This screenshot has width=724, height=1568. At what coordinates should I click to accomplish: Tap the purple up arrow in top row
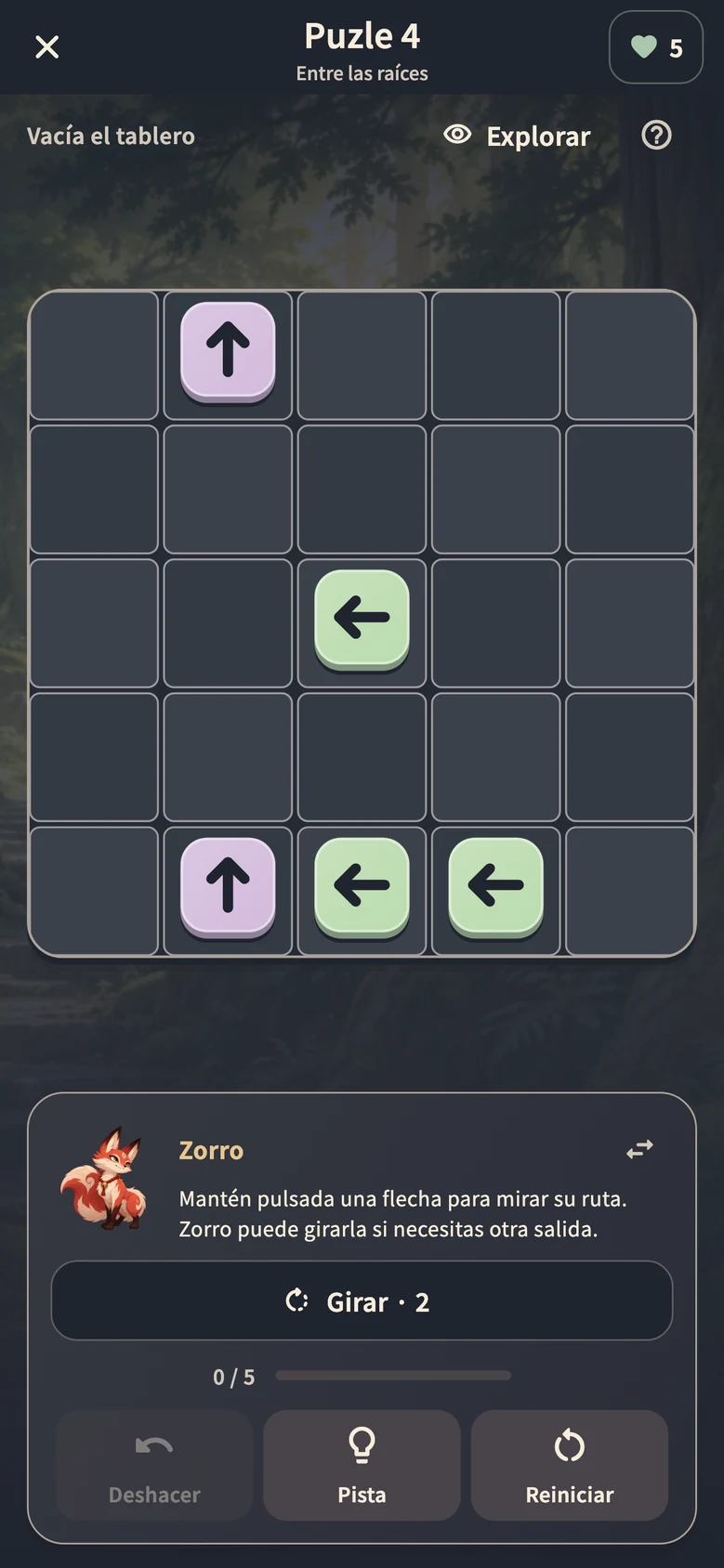coord(228,352)
